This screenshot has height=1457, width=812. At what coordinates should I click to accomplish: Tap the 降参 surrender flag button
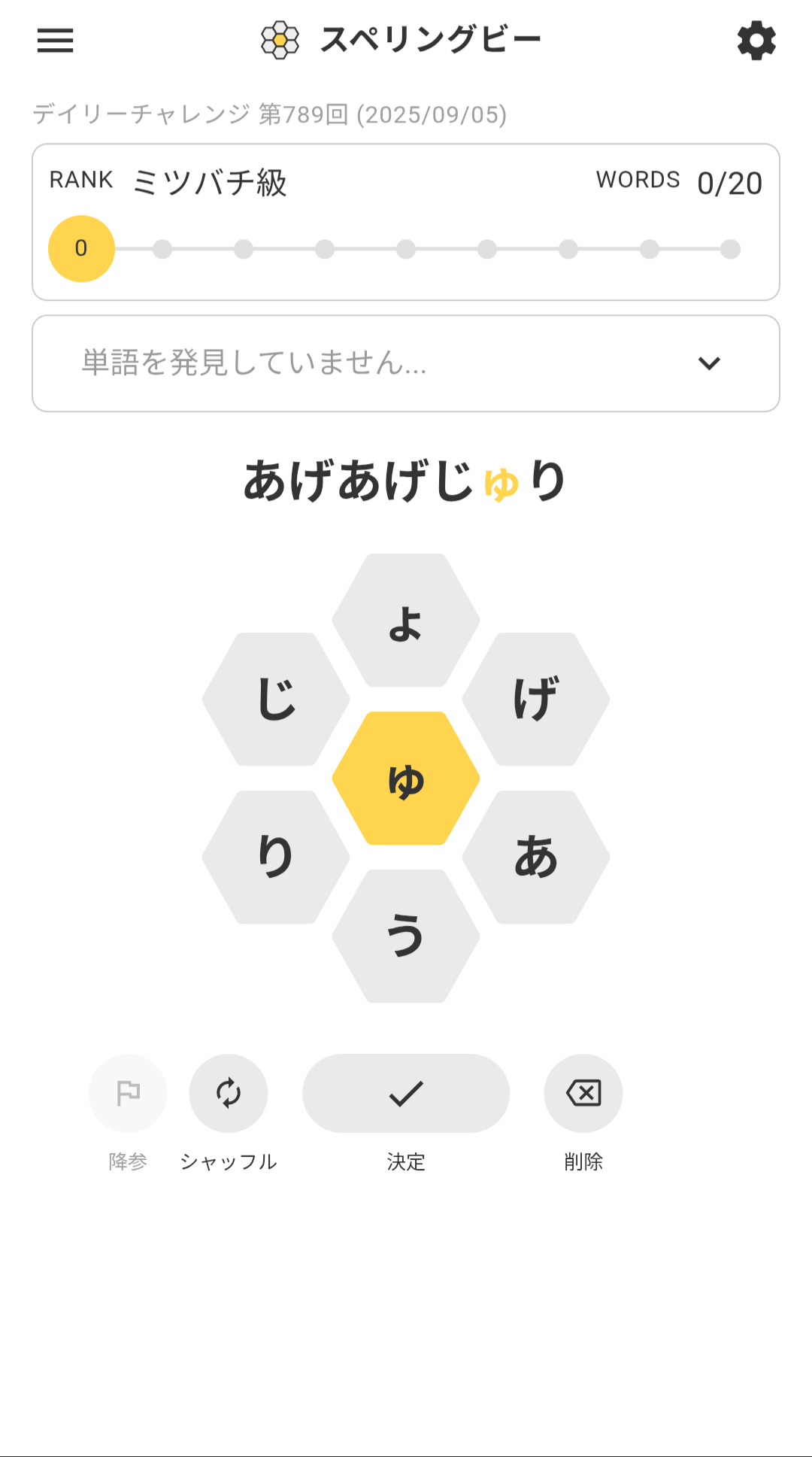coord(128,1093)
